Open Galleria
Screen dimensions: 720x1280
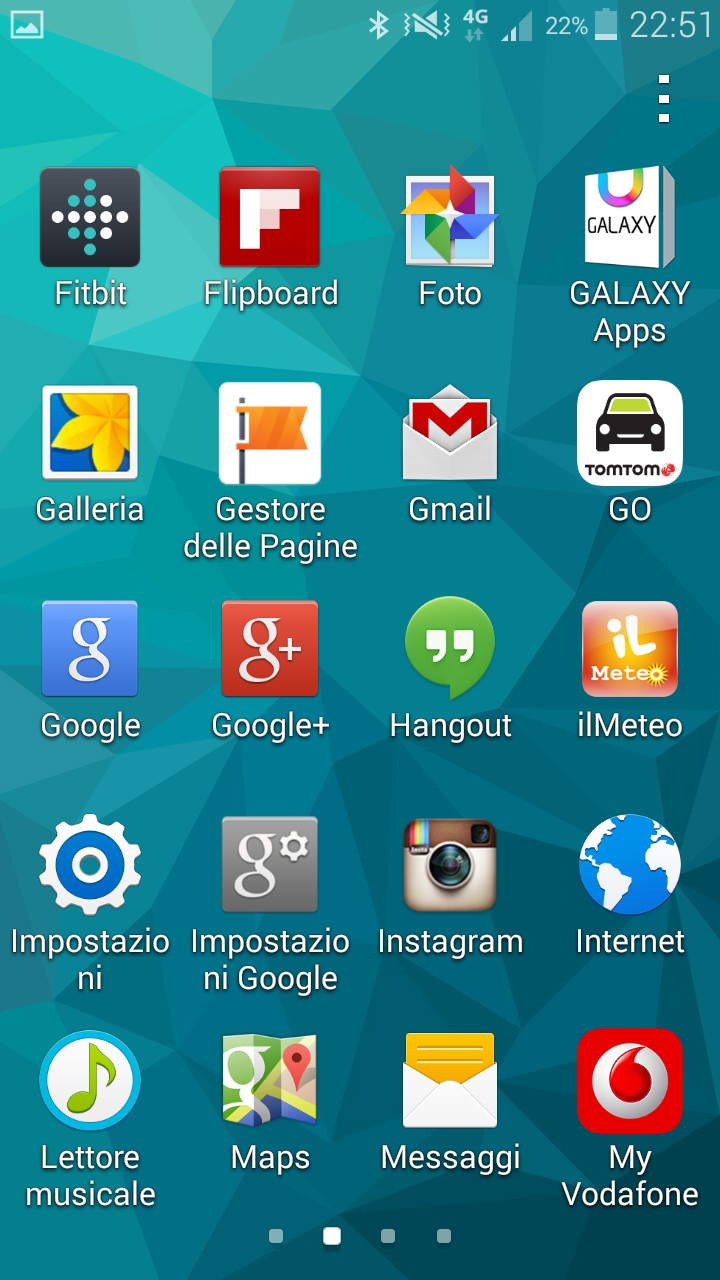pyautogui.click(x=90, y=433)
